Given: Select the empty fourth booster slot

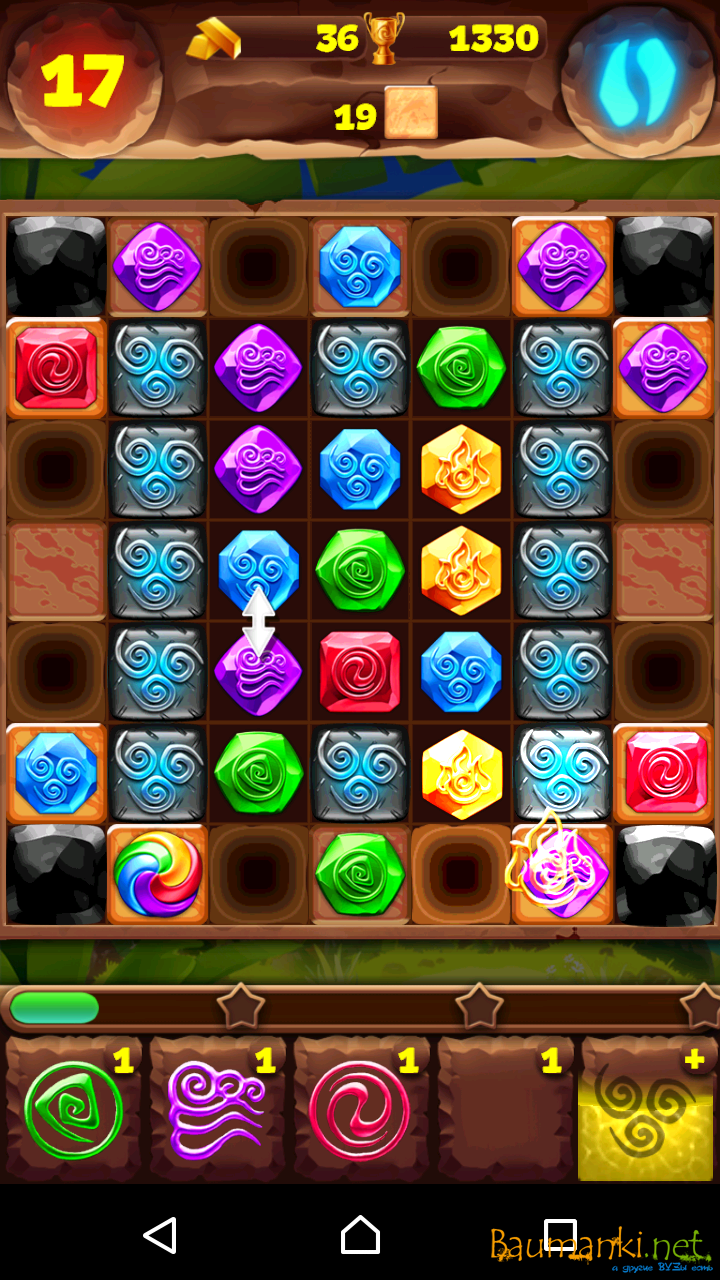Looking at the screenshot, I should pyautogui.click(x=503, y=1110).
